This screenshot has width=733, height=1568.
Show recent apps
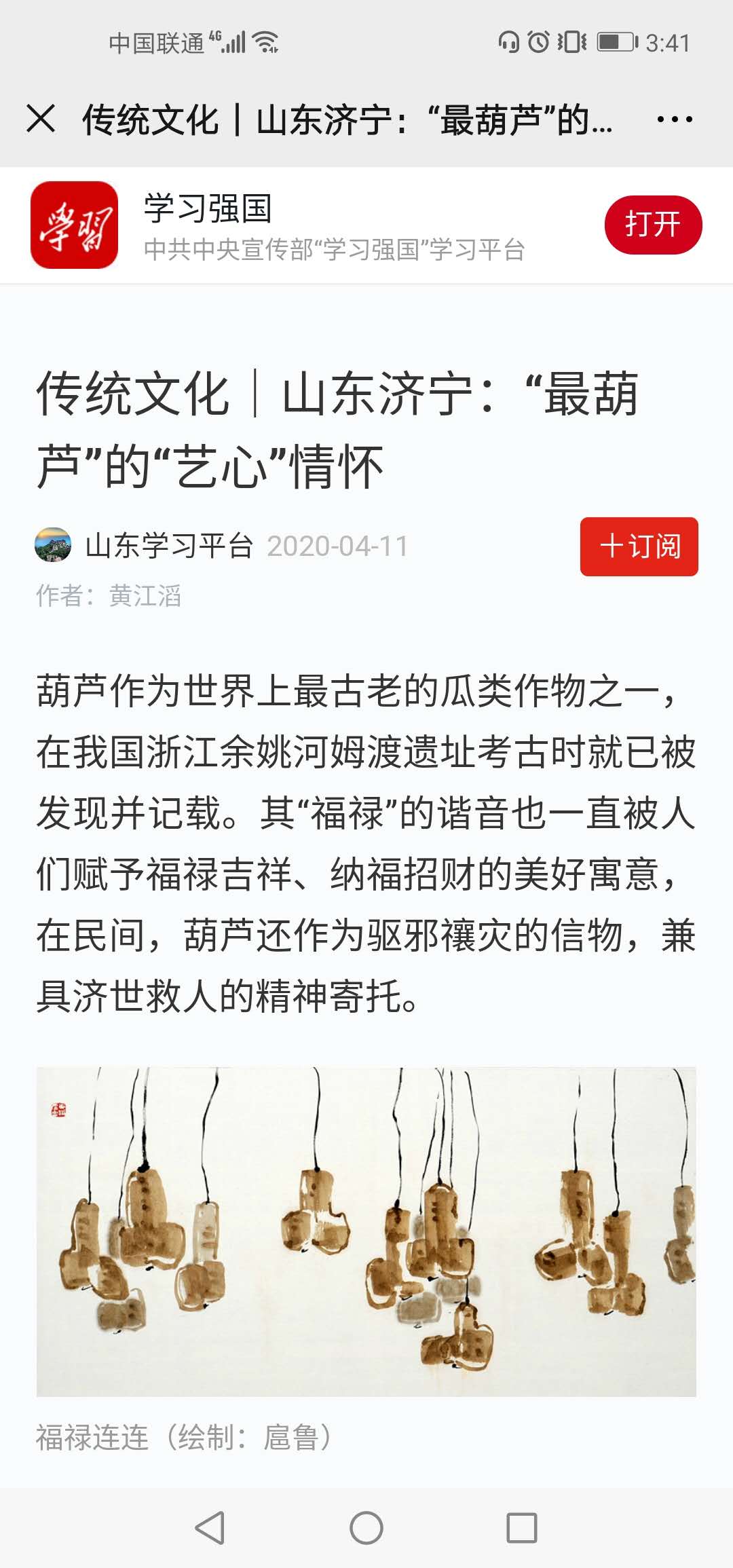[x=522, y=1528]
